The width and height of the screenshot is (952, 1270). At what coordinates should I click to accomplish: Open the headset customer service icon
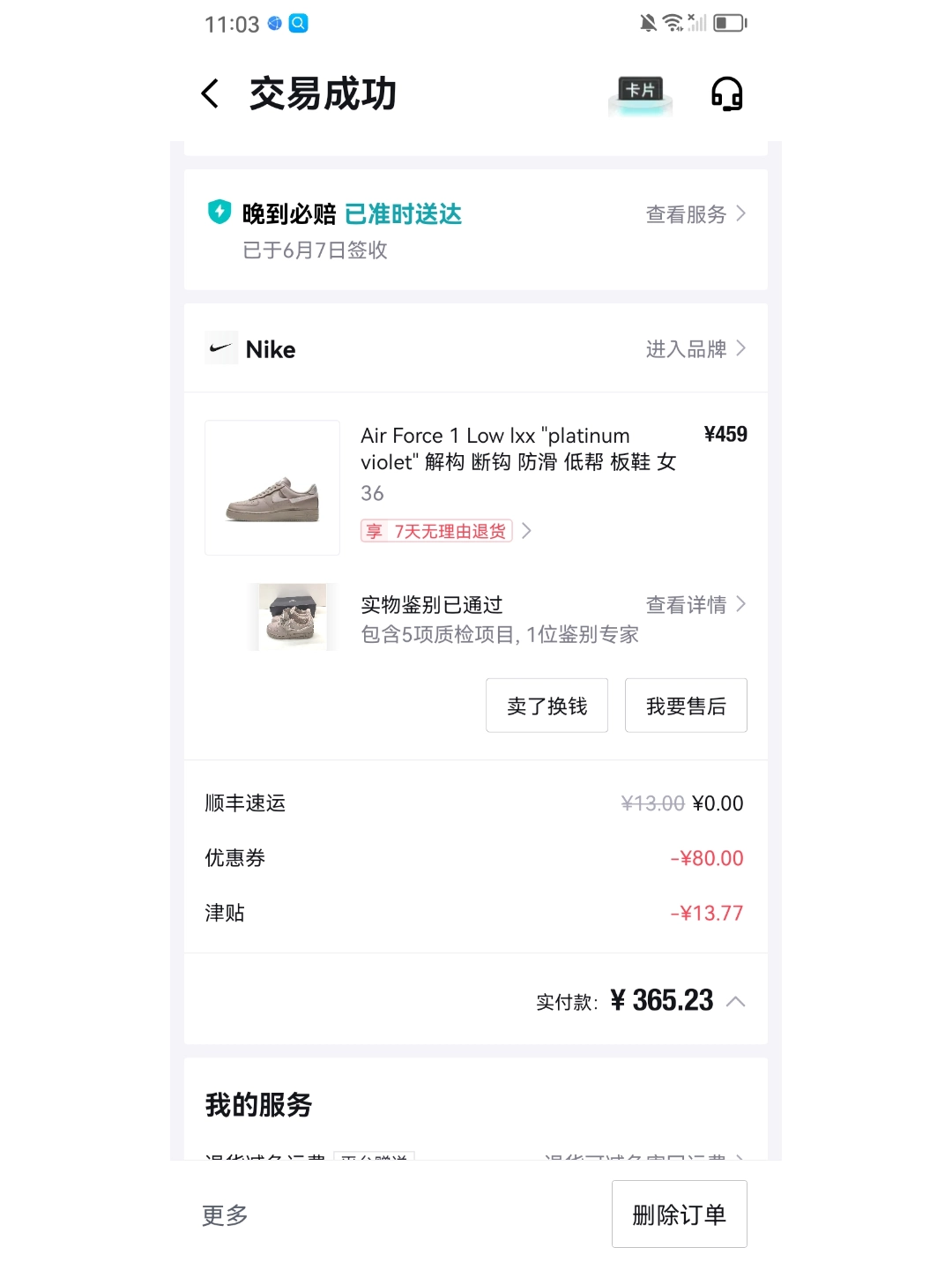click(726, 94)
